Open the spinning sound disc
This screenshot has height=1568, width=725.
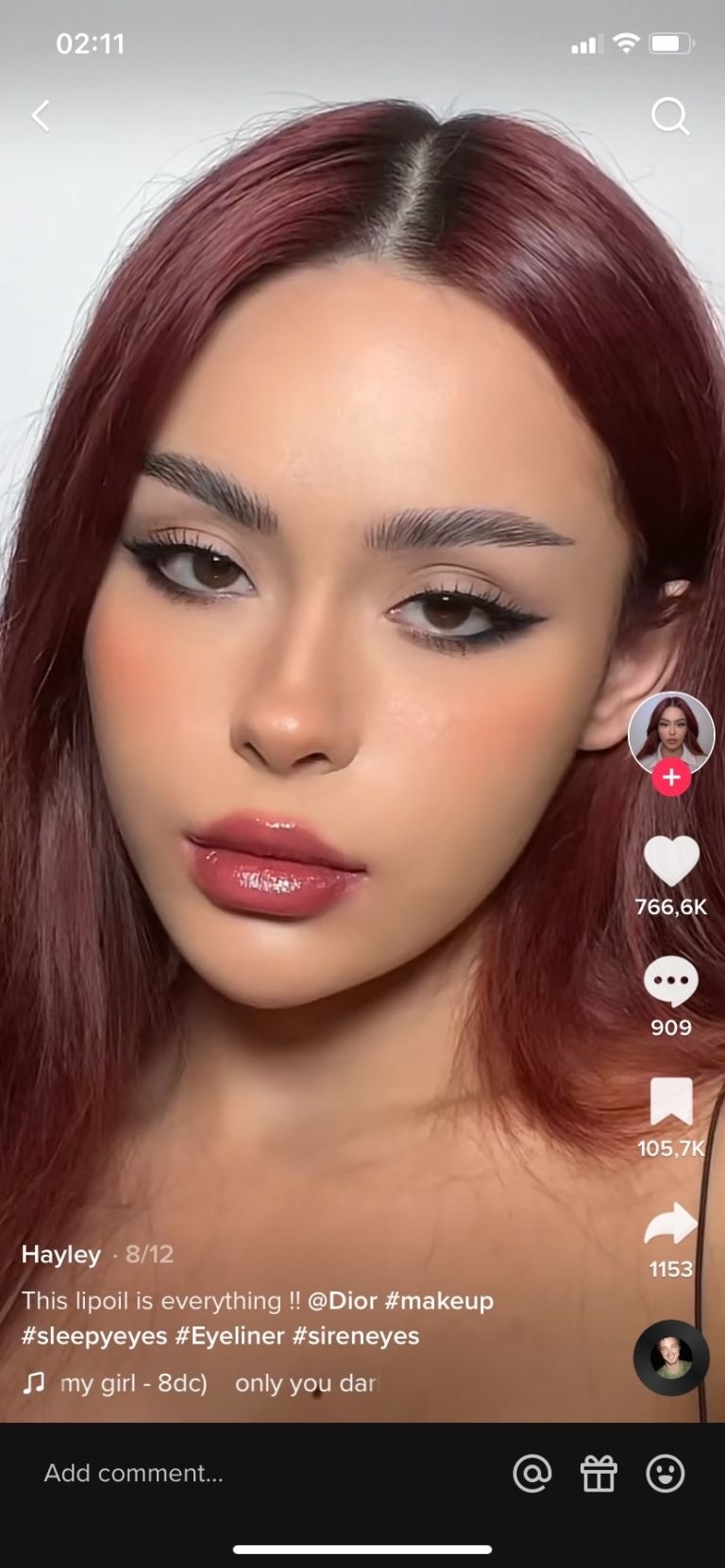(671, 1358)
